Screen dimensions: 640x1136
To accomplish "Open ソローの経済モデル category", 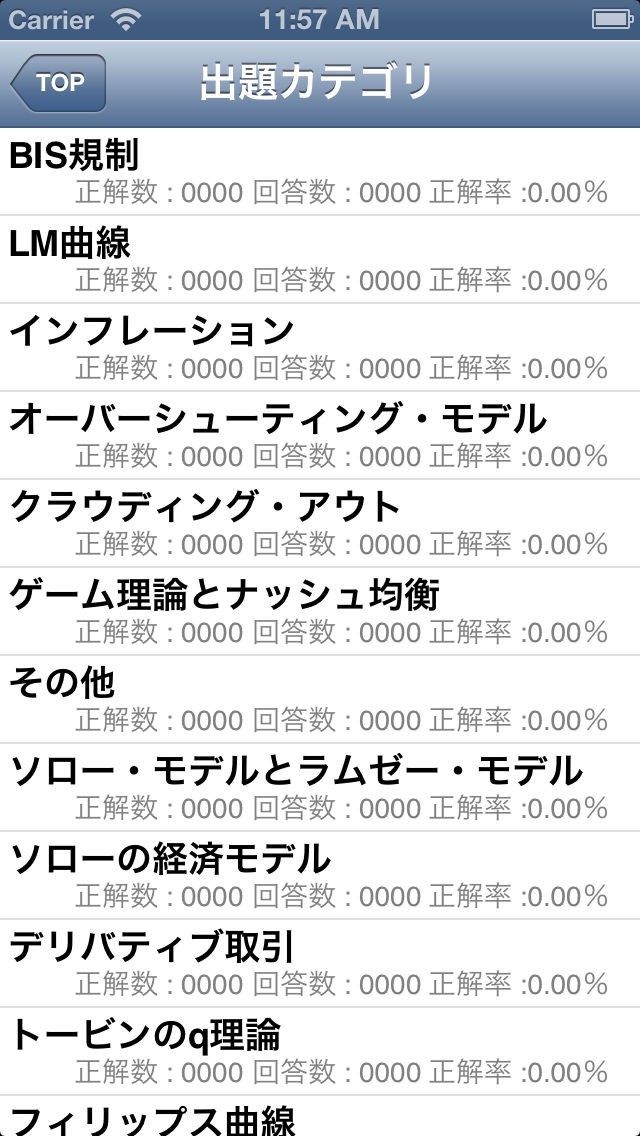I will (x=320, y=876).
